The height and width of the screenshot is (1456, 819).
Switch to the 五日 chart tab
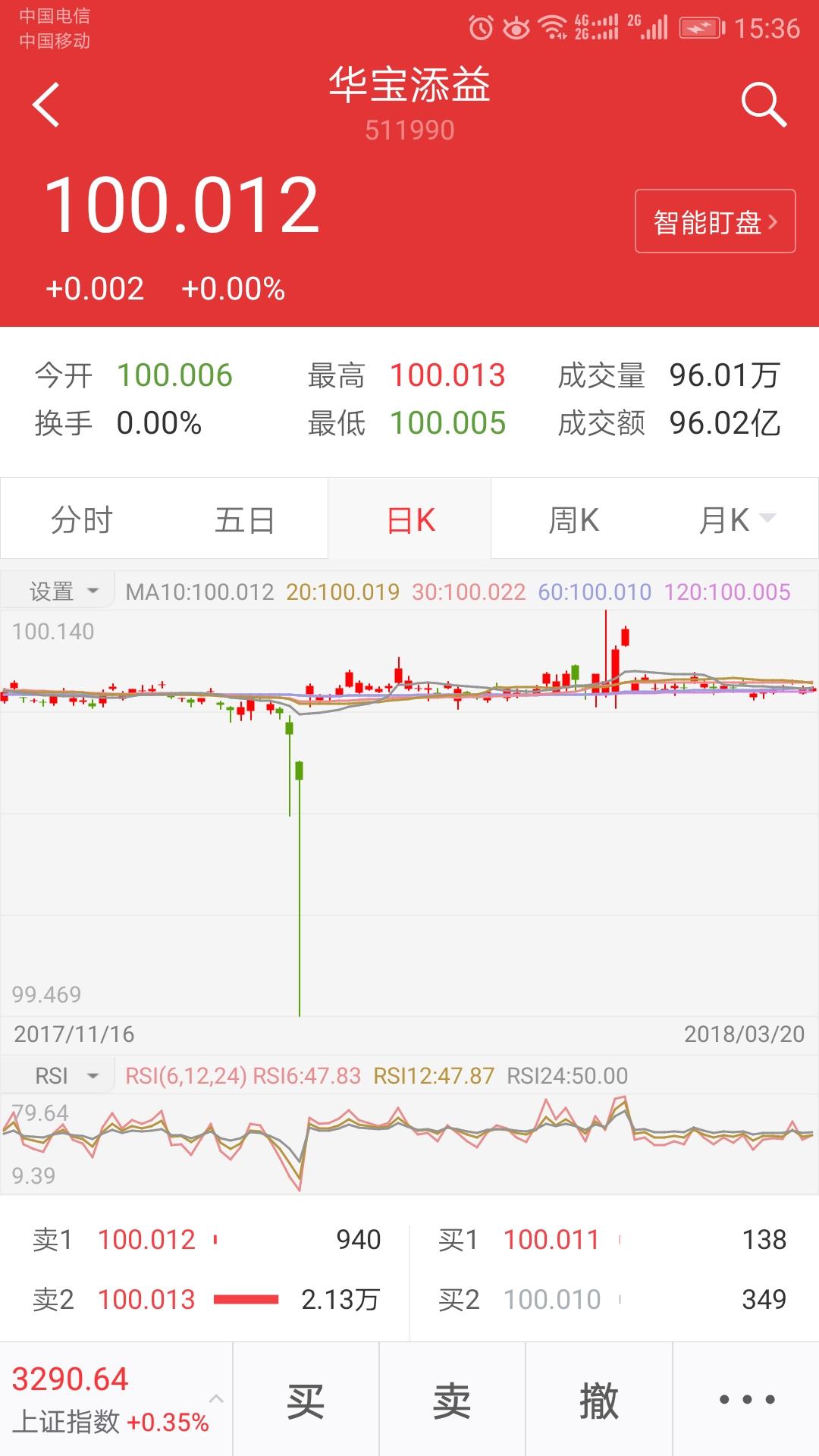click(x=245, y=520)
